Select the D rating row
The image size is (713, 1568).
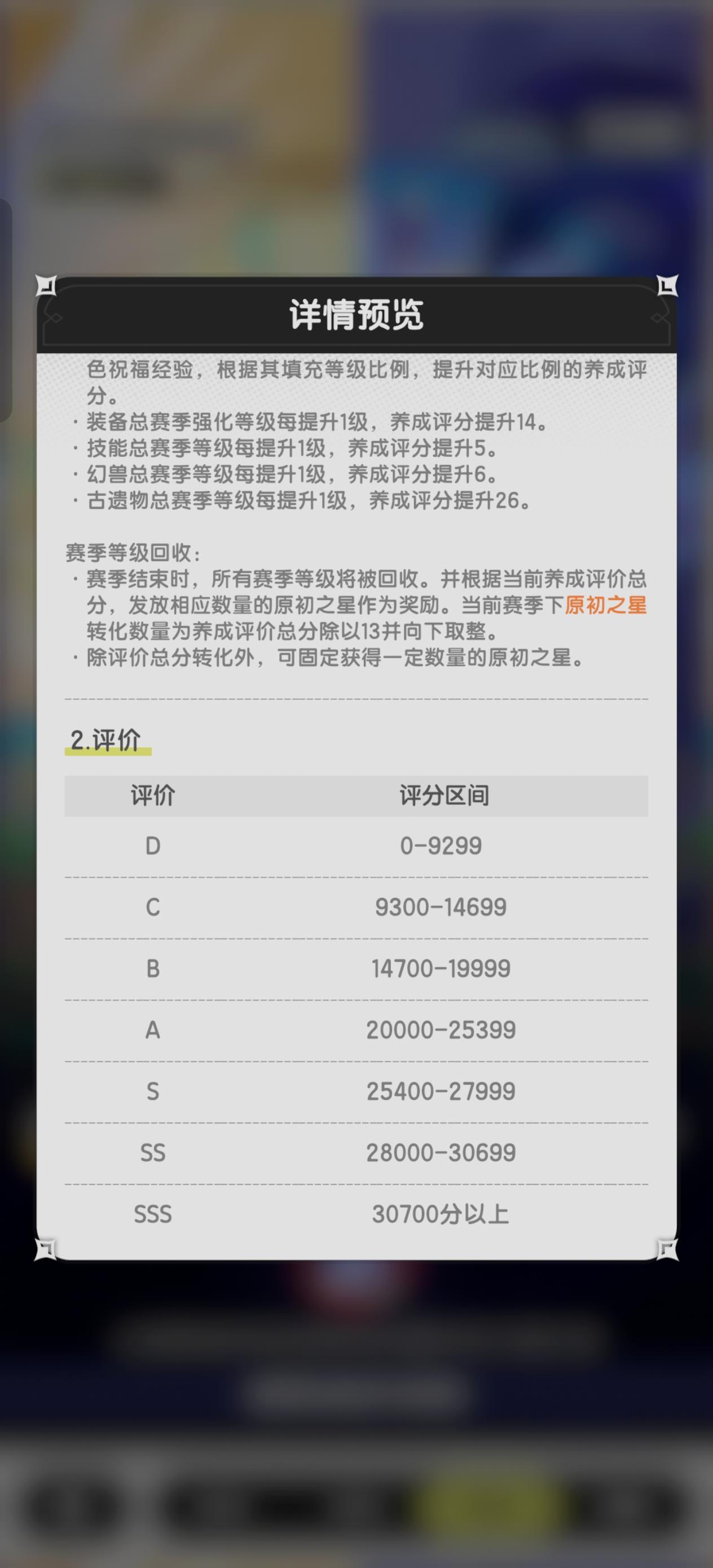pyautogui.click(x=356, y=846)
